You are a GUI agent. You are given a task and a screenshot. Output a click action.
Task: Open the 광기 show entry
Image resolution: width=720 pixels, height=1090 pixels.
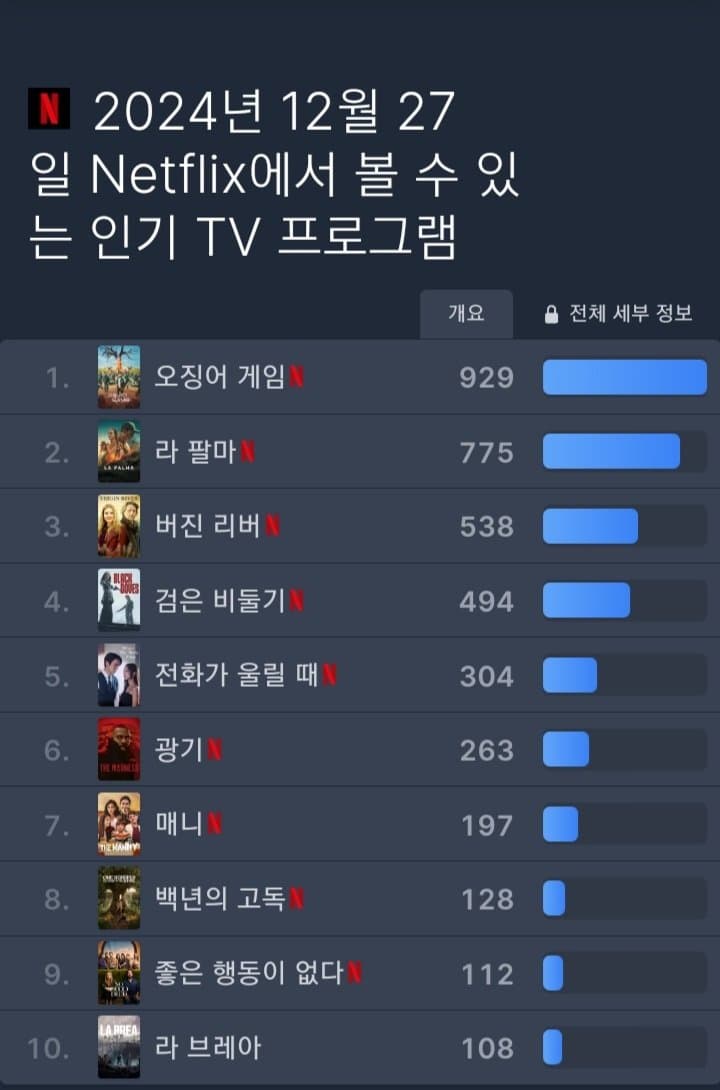[180, 750]
